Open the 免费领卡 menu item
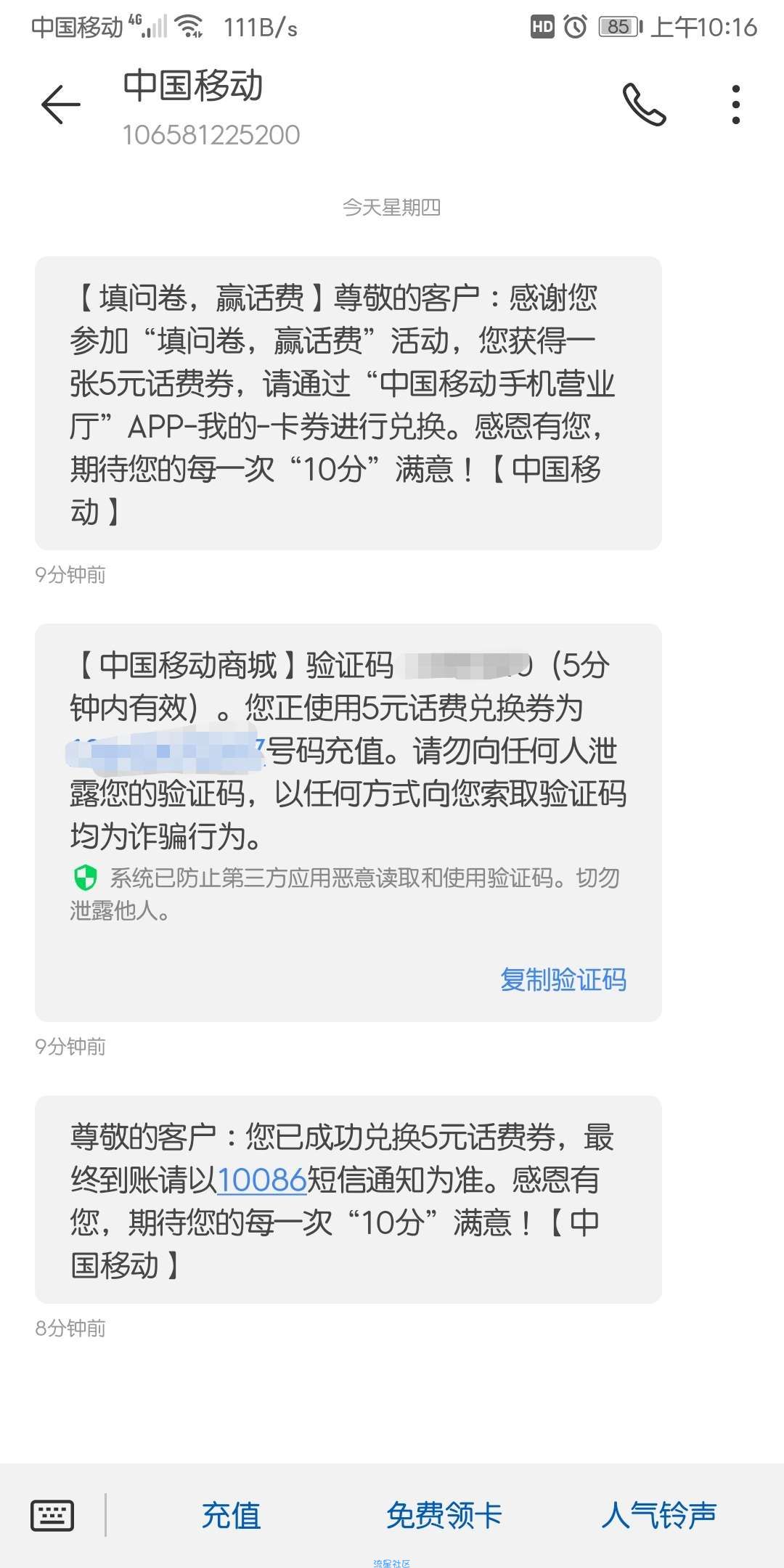Image resolution: width=784 pixels, height=1568 pixels. click(x=444, y=1516)
